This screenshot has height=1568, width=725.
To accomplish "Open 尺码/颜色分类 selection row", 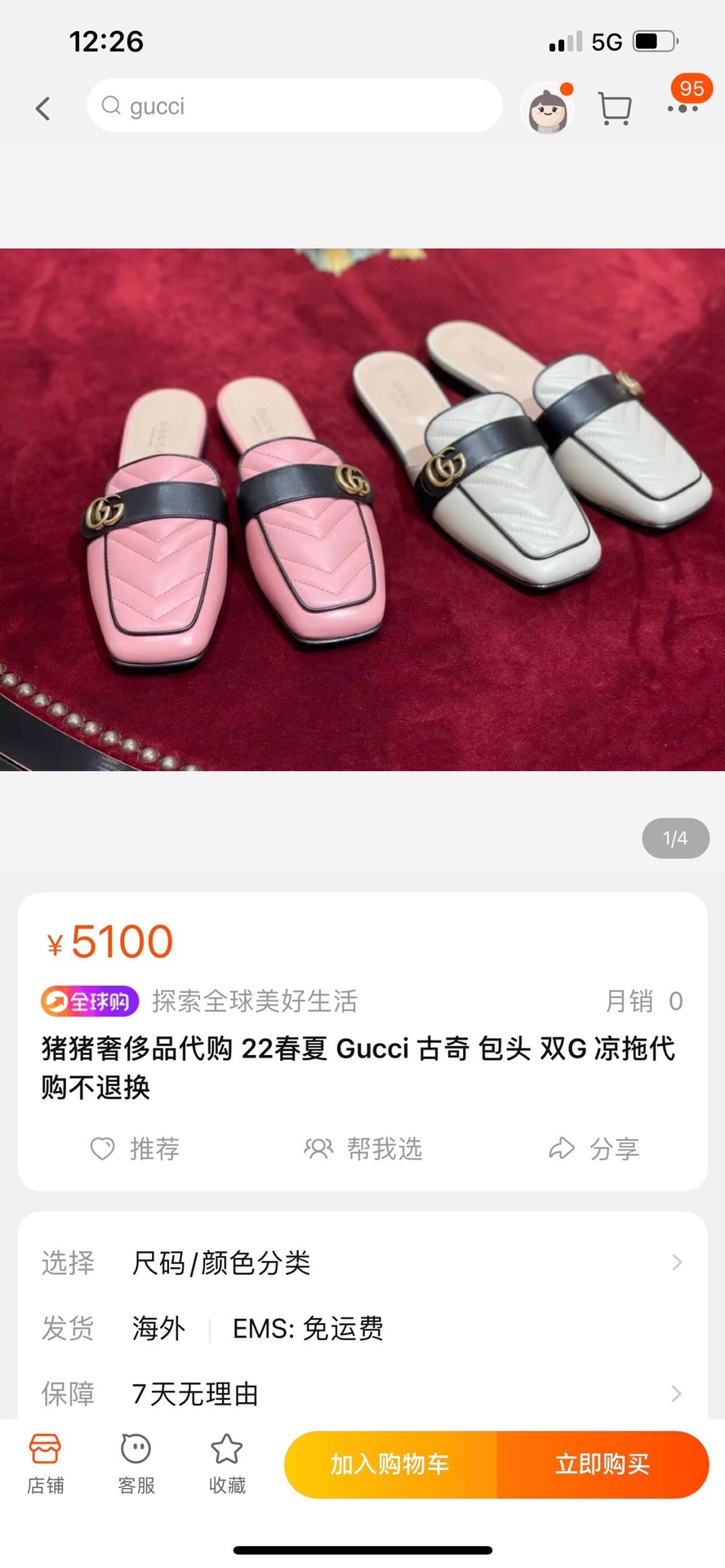I will pyautogui.click(x=362, y=1263).
